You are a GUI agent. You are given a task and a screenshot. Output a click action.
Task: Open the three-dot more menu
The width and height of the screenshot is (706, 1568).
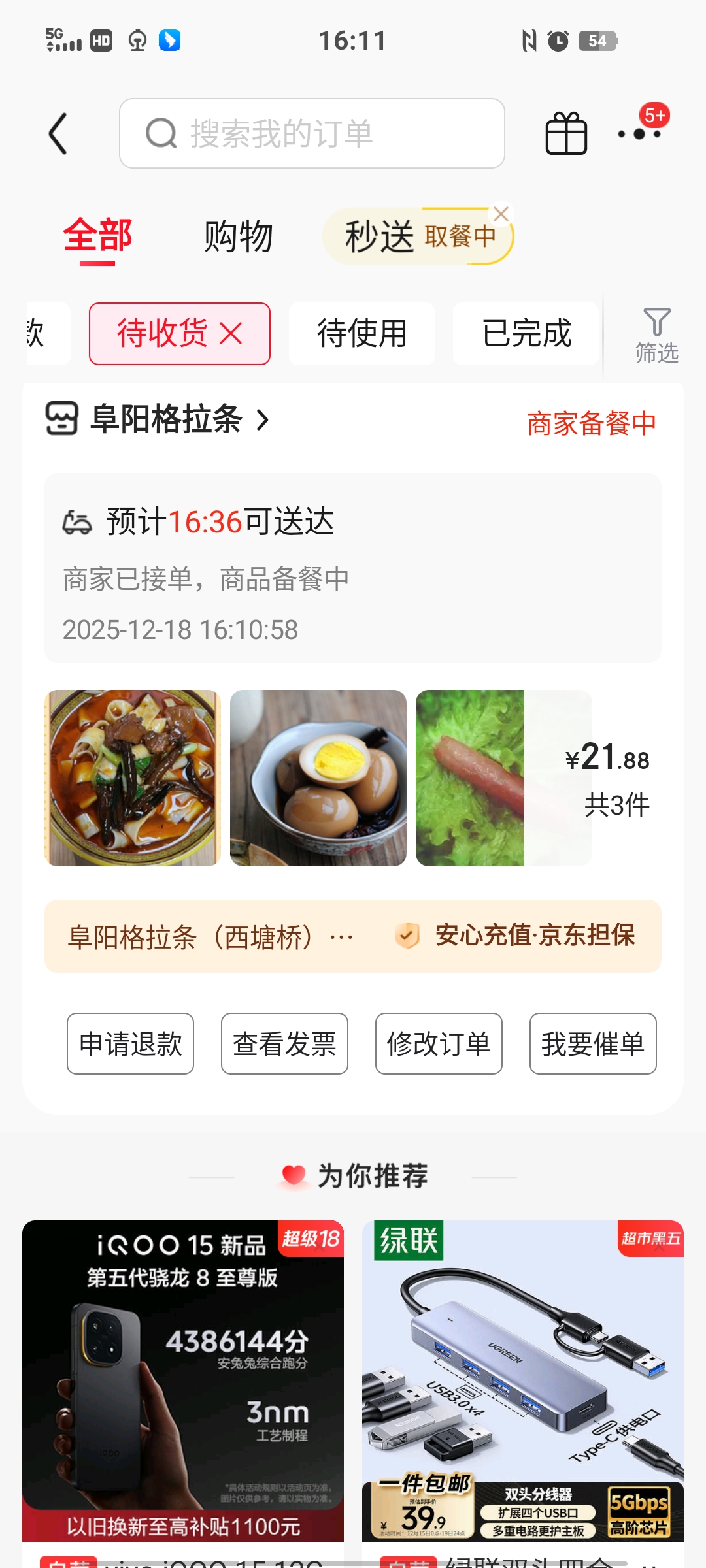pos(640,134)
